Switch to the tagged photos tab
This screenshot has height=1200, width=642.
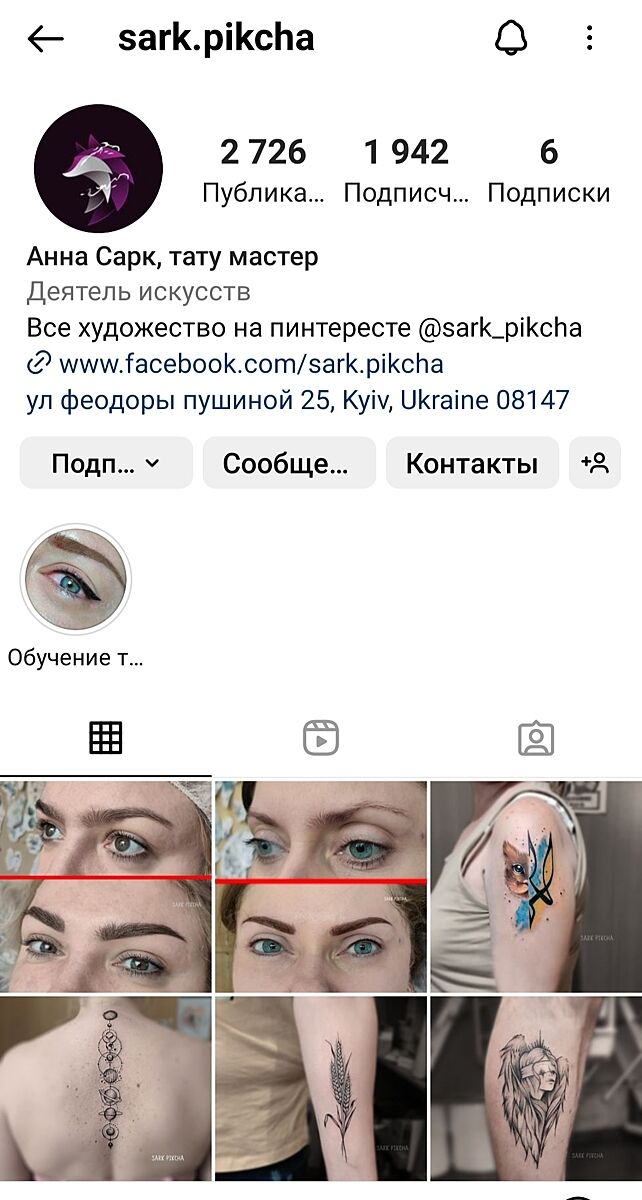(536, 739)
